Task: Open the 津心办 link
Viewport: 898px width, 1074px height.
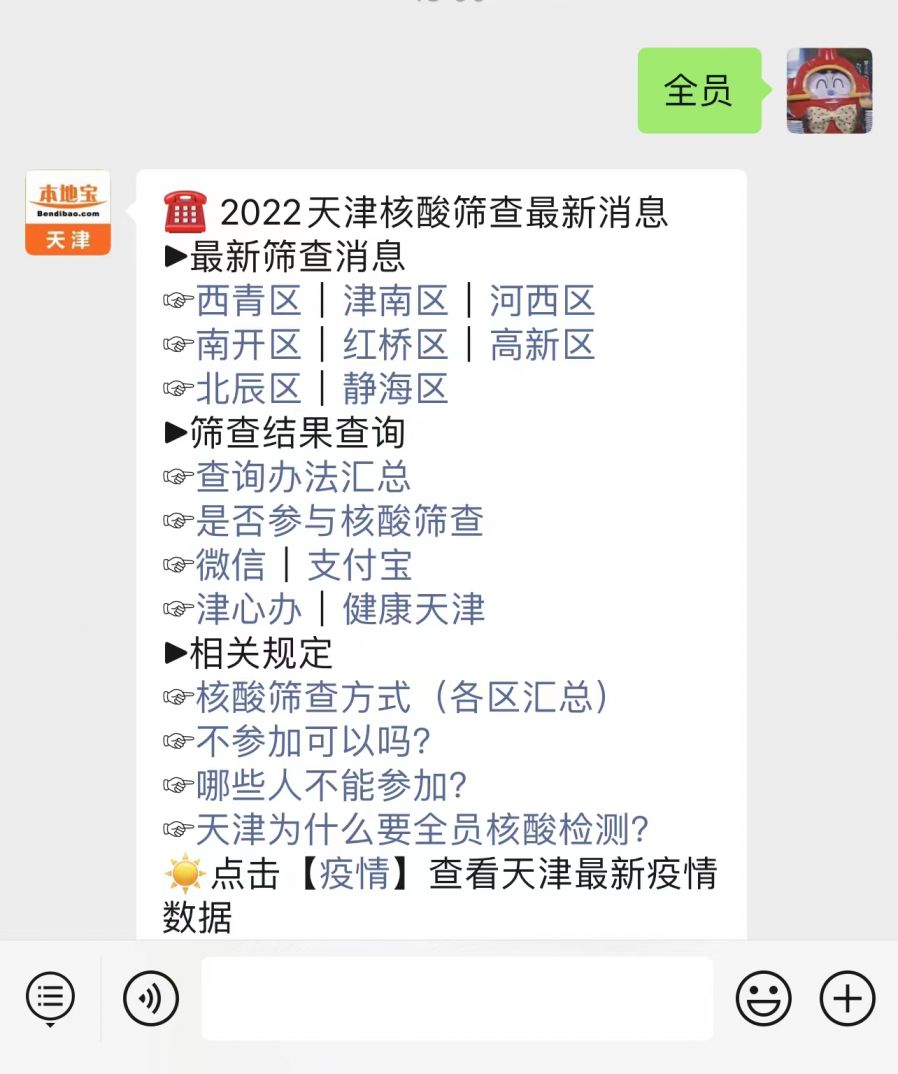Action: pyautogui.click(x=248, y=609)
